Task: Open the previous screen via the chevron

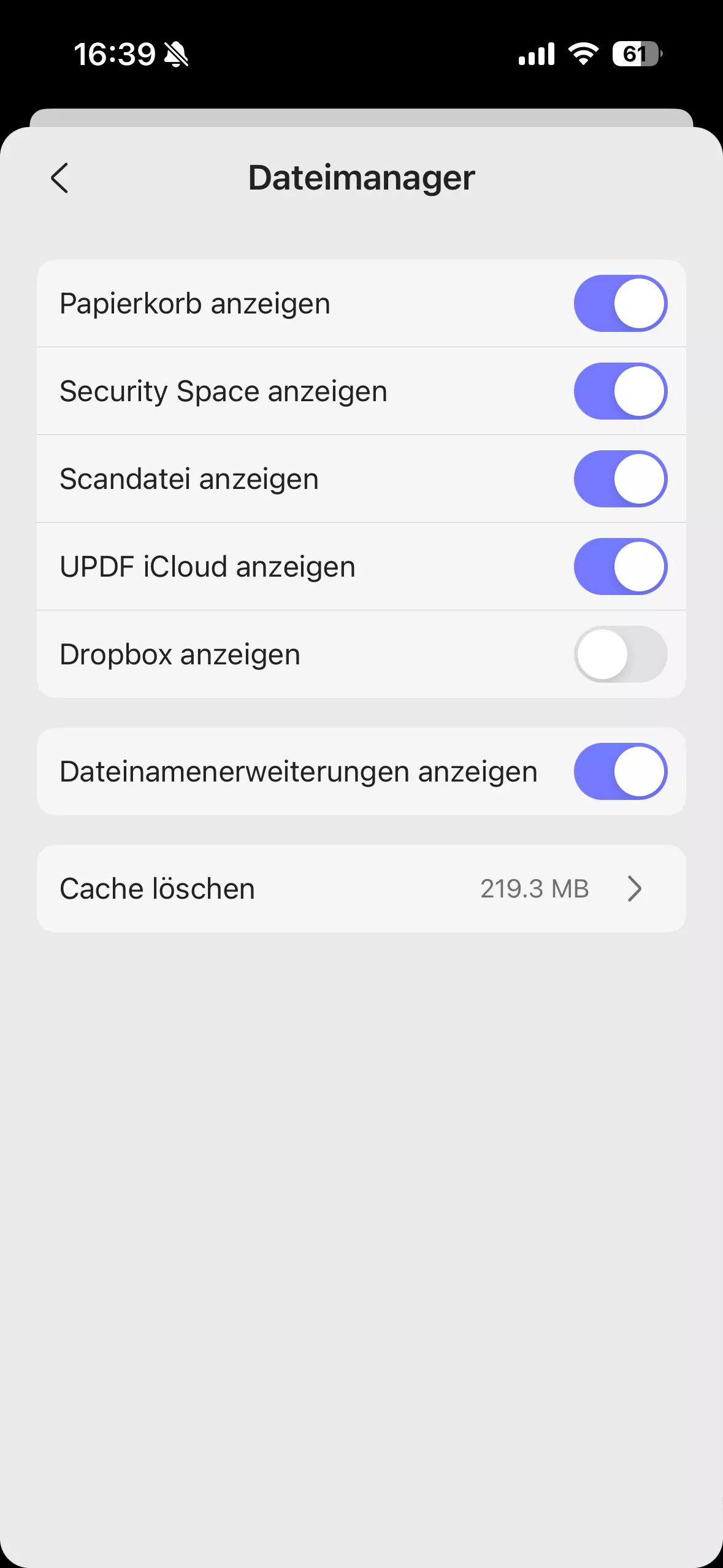Action: (x=59, y=178)
